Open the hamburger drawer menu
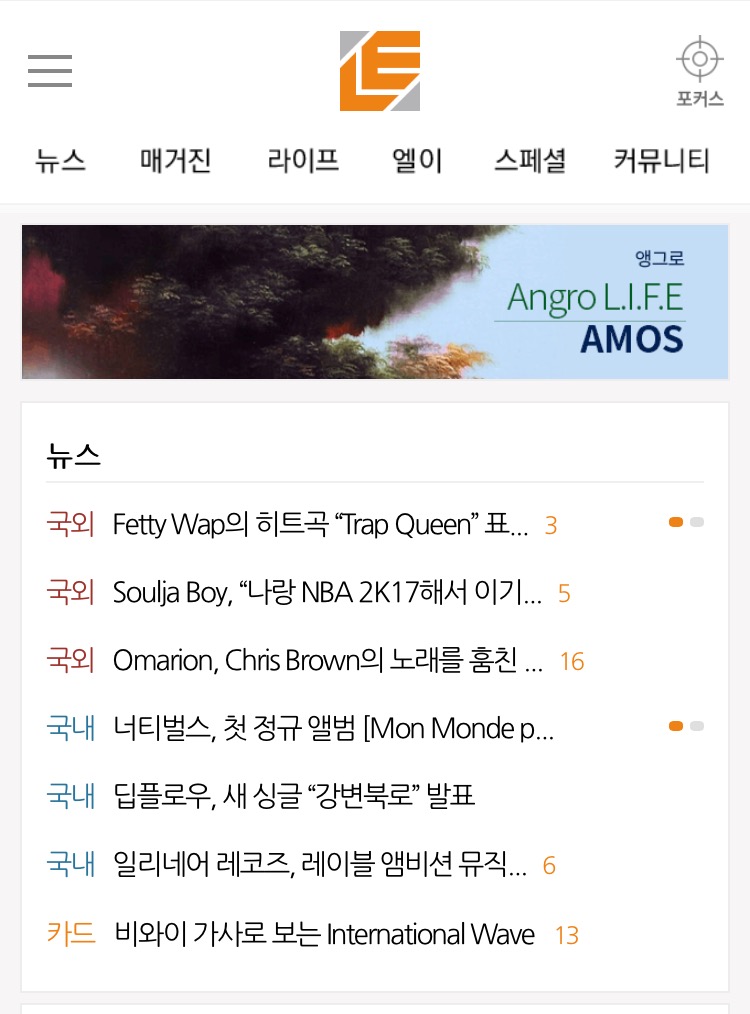 coord(49,70)
